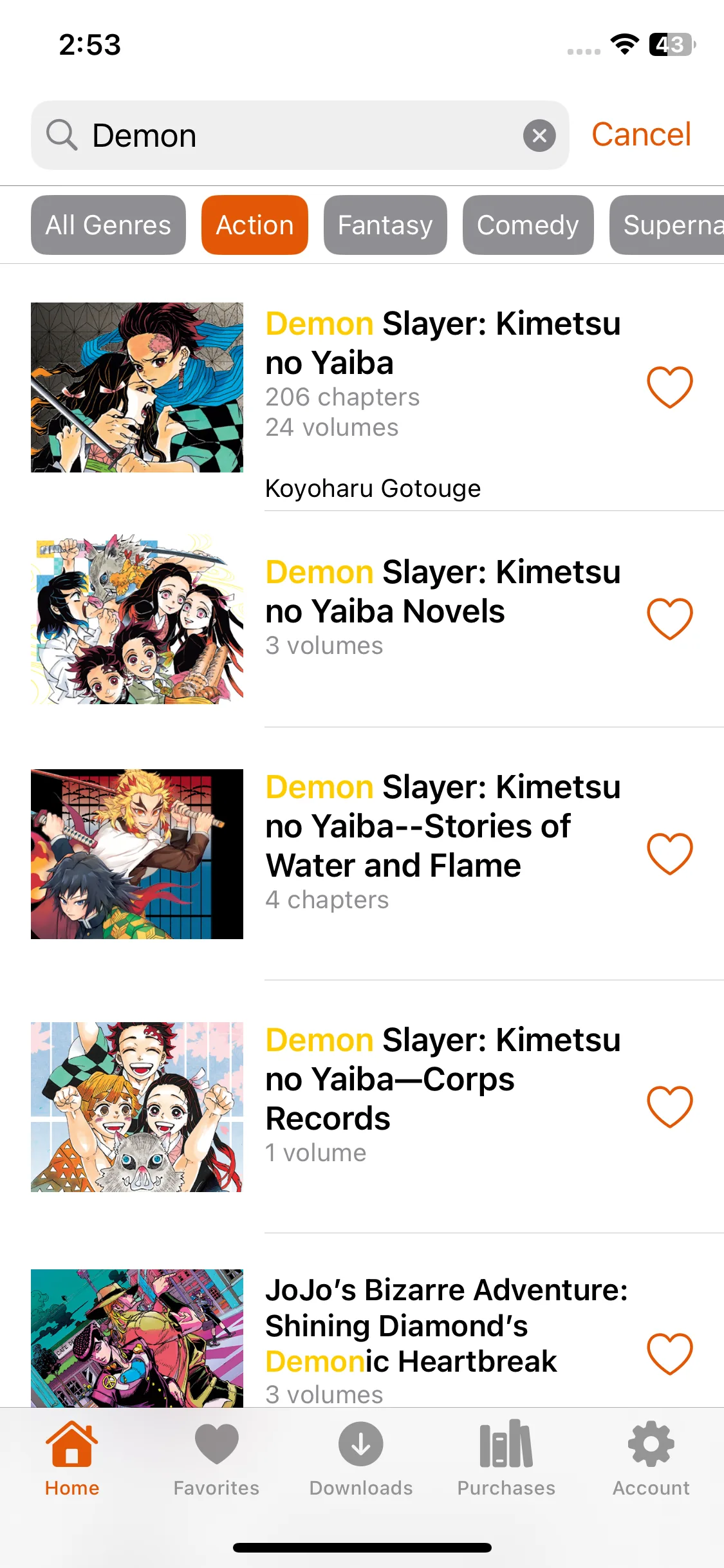Favorite Demon Slayer Corps Records

[x=669, y=1106]
